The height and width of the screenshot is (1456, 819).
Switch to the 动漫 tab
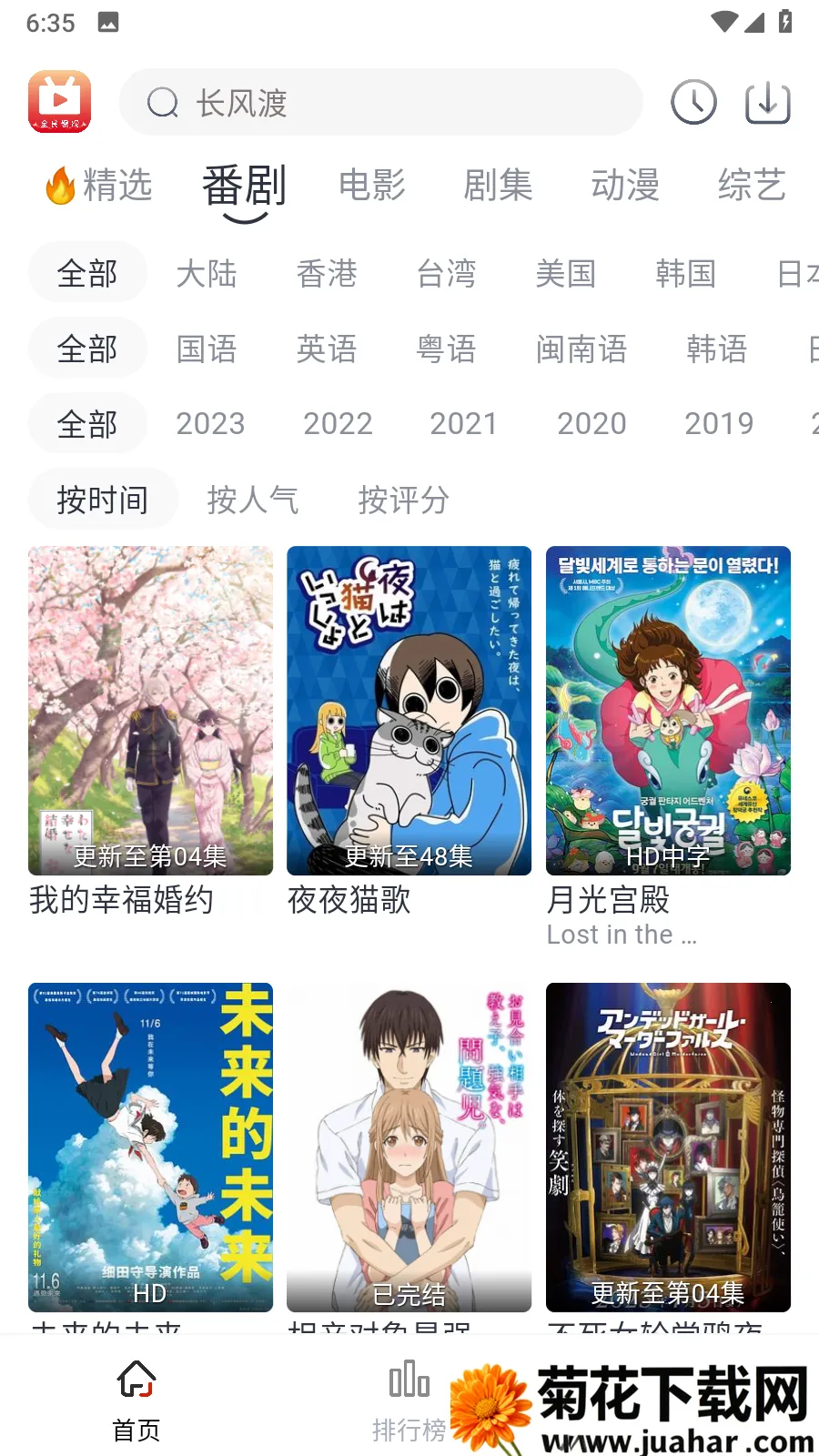[x=625, y=186]
